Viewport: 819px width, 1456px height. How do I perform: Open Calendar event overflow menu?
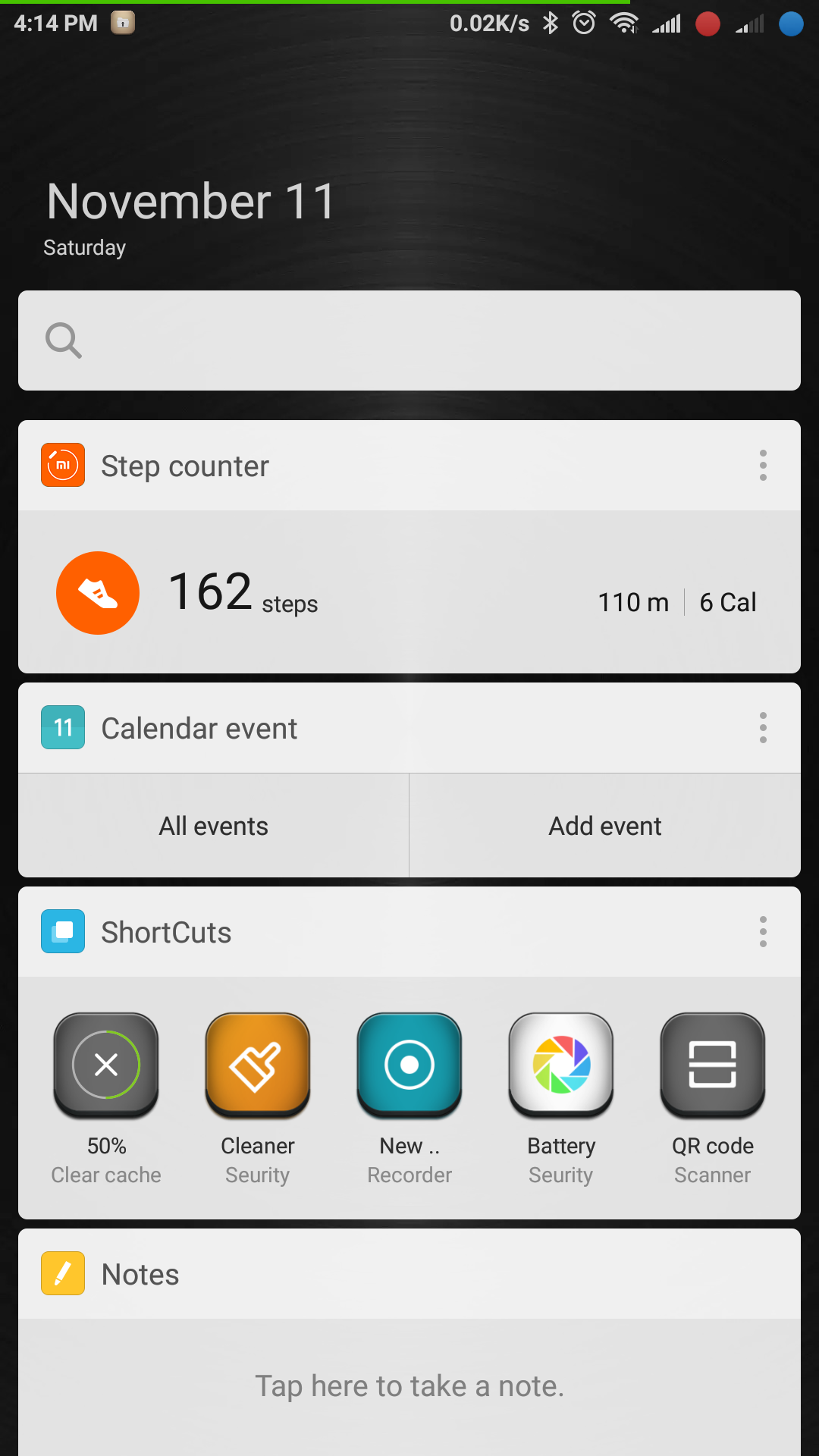(763, 728)
